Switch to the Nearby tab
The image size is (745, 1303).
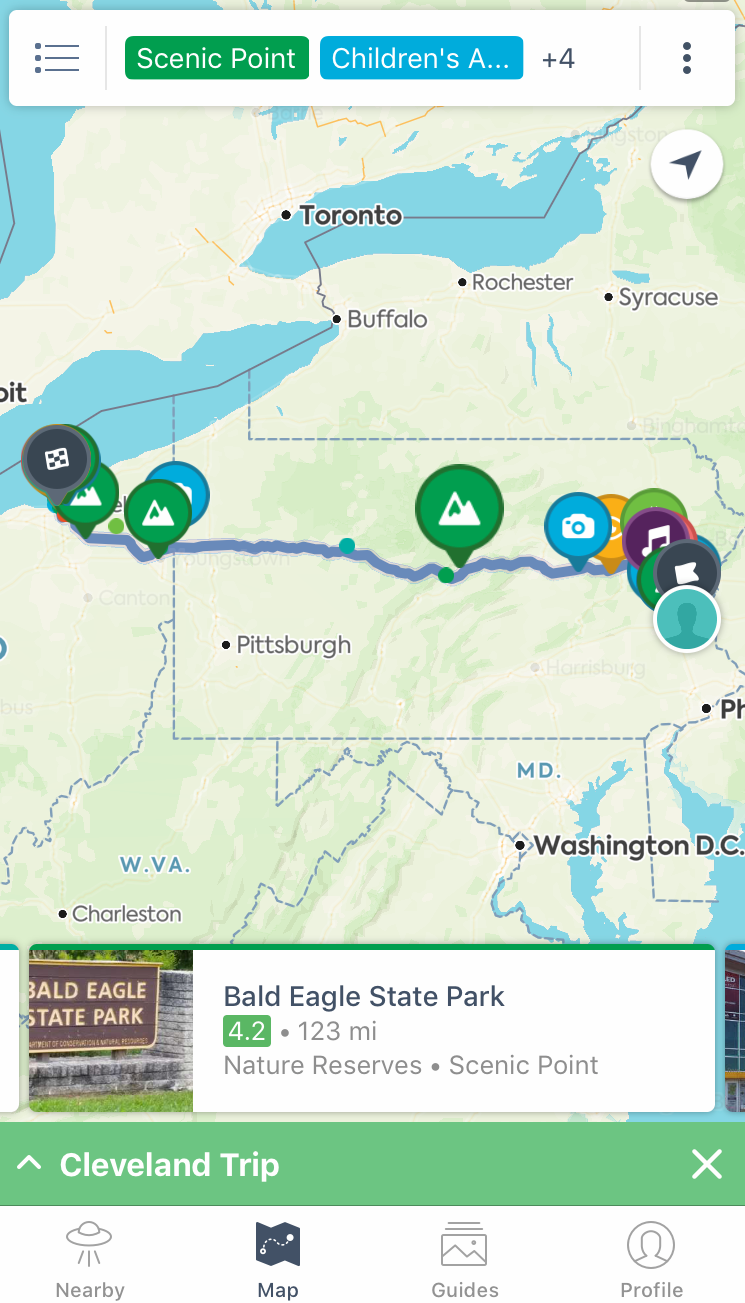(x=90, y=1259)
